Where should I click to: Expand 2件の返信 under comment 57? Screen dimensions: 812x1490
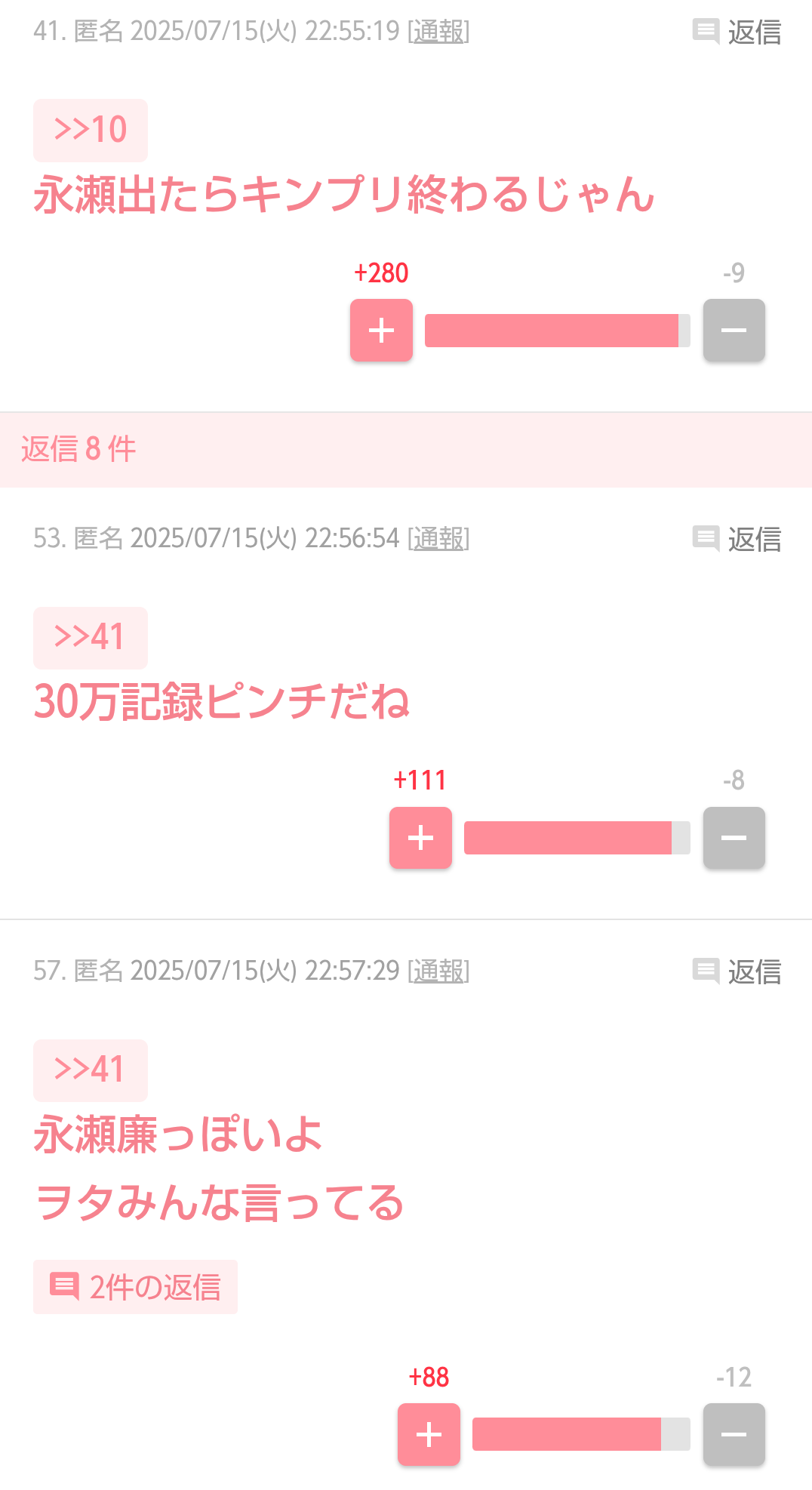135,1287
